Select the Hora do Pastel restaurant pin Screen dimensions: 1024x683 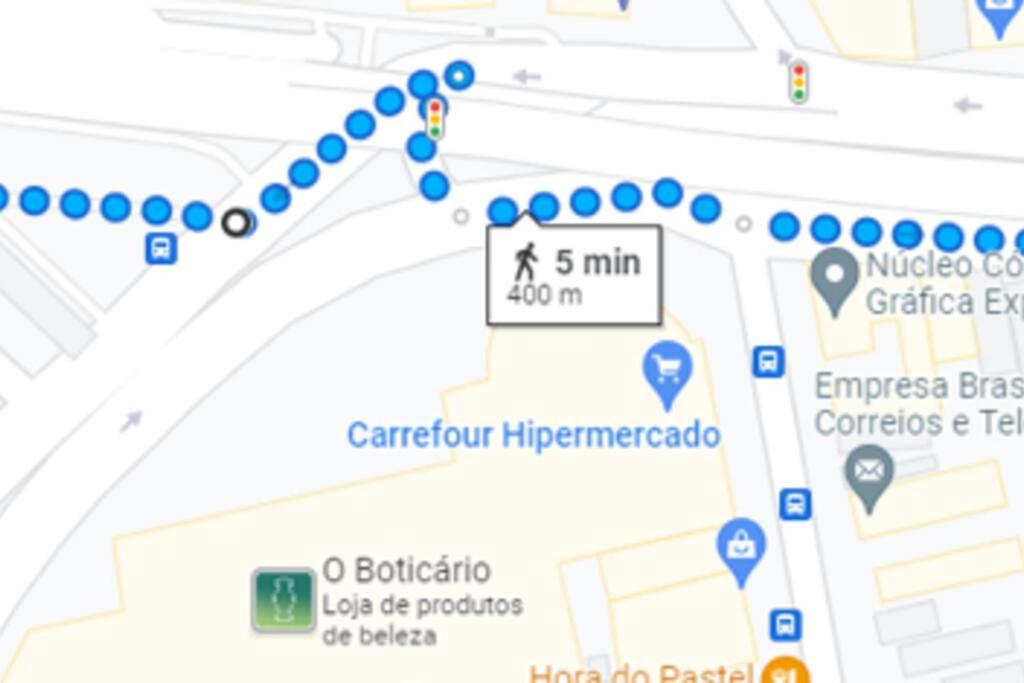[x=784, y=672]
